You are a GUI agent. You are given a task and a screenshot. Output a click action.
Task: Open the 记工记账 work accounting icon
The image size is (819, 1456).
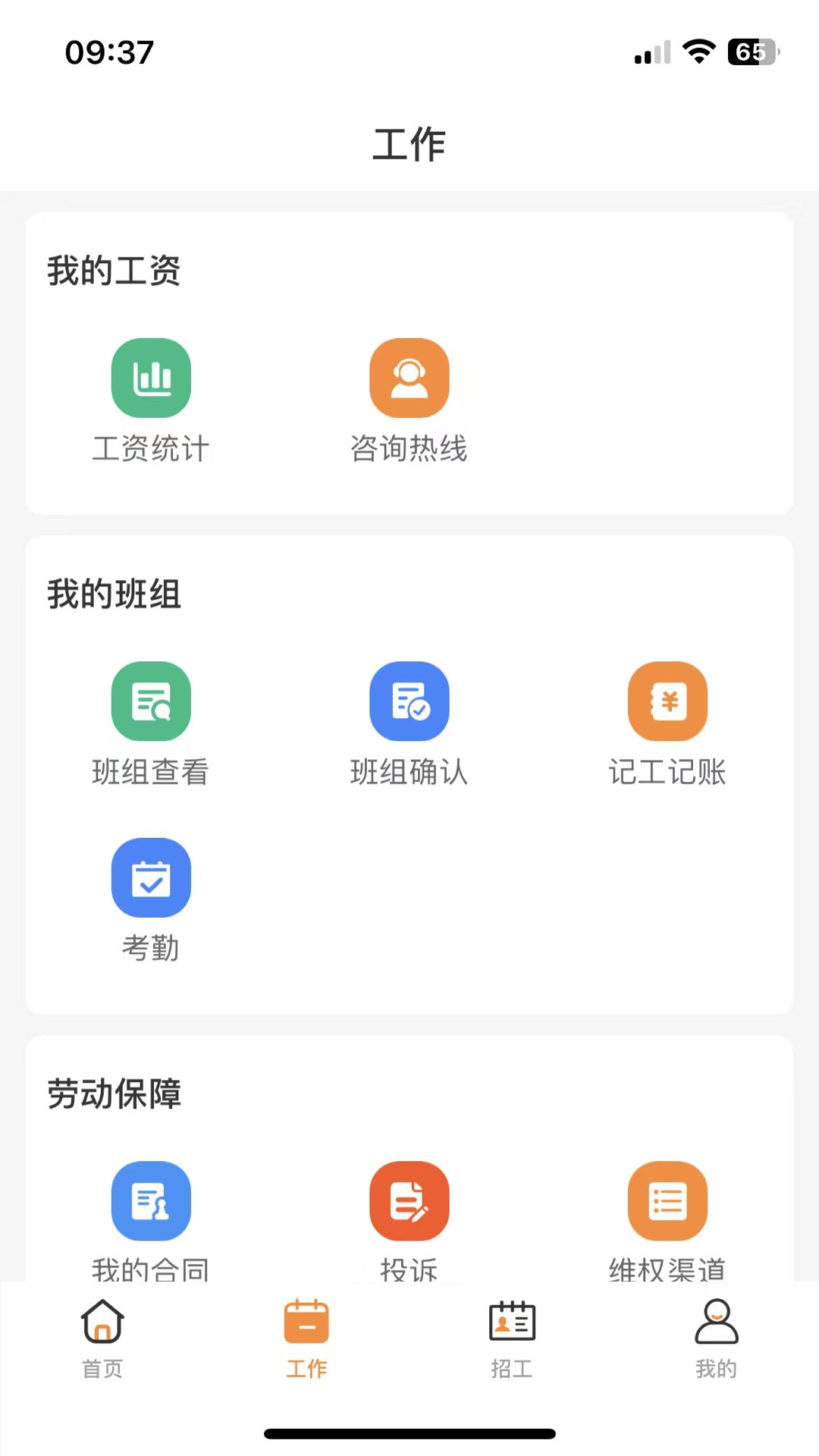click(x=667, y=700)
